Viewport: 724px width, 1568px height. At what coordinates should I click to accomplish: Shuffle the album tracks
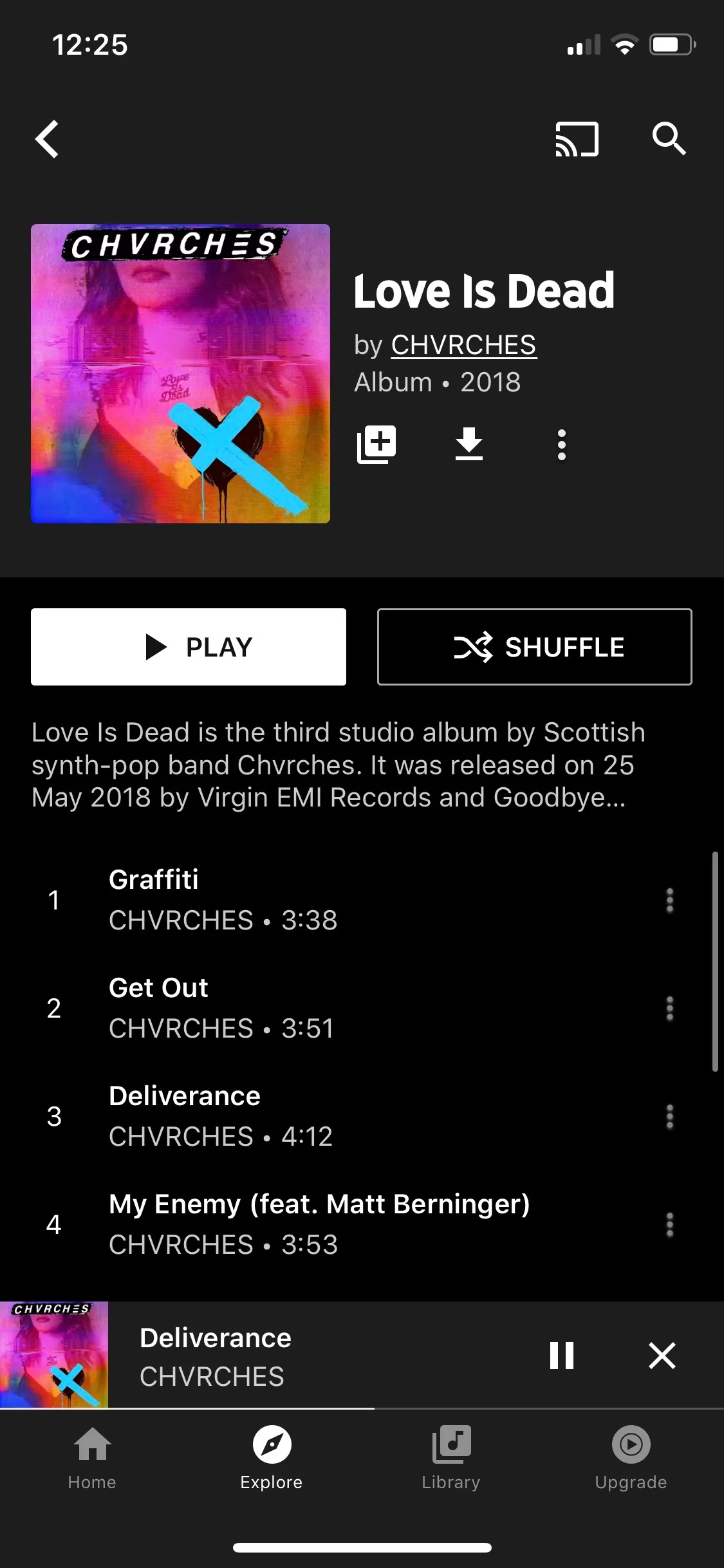pyautogui.click(x=534, y=647)
